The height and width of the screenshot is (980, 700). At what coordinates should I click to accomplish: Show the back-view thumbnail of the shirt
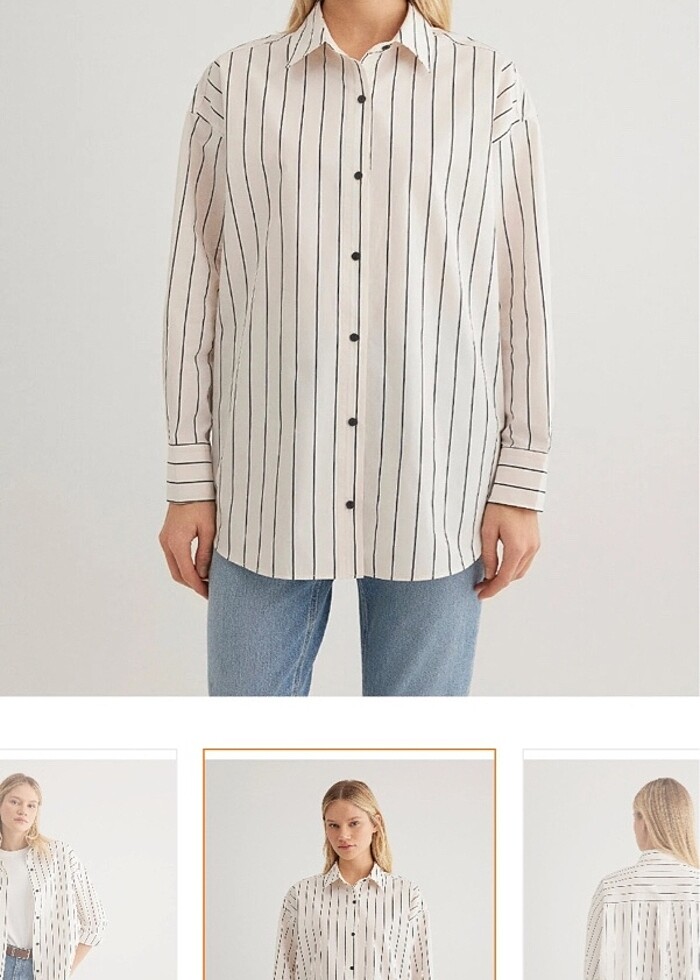tap(613, 868)
